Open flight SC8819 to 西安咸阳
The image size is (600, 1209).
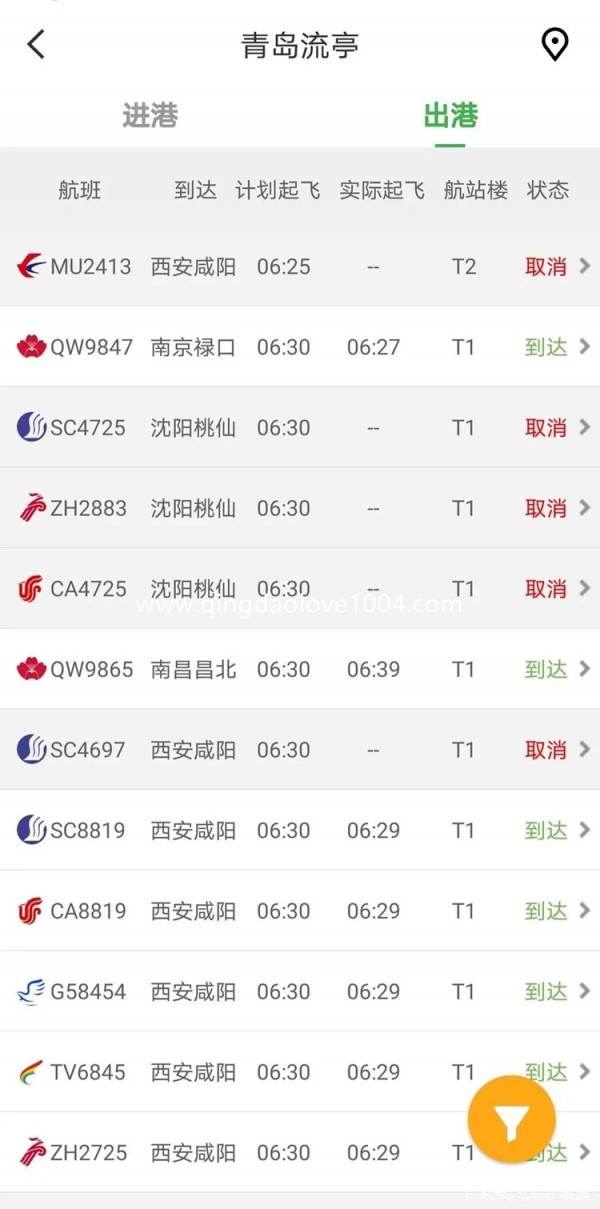[300, 830]
